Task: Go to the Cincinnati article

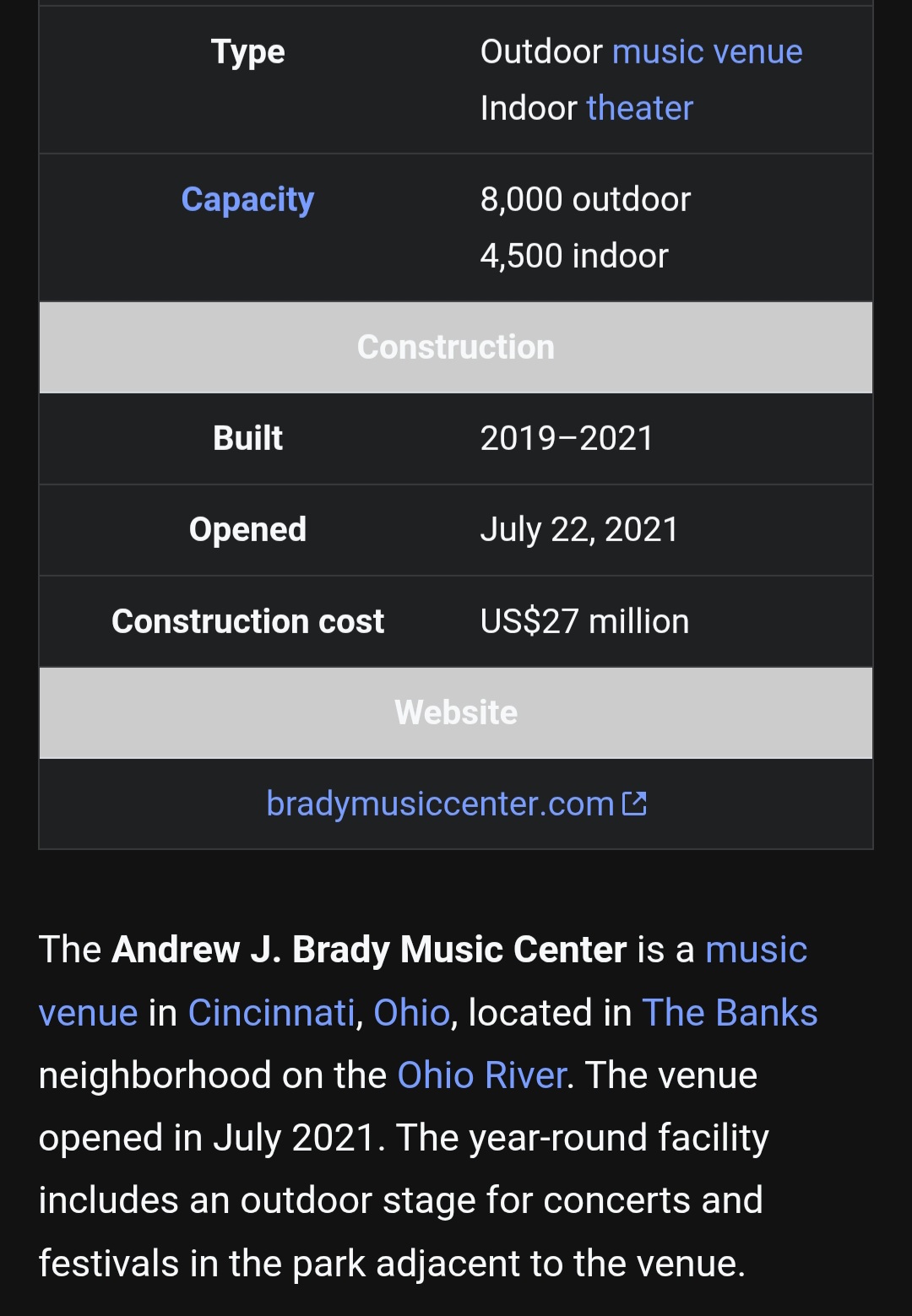Action: pos(271,1013)
